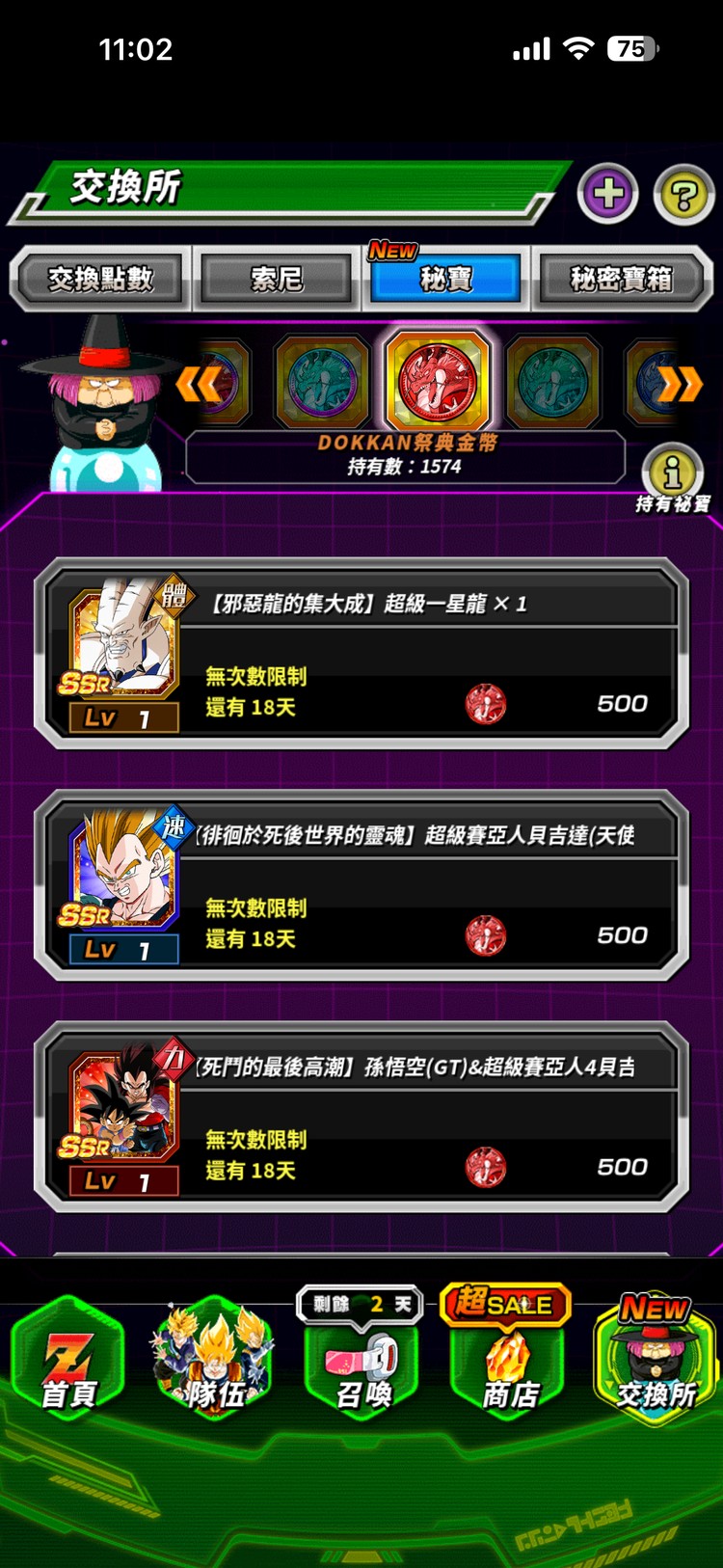Open the green plus icon
This screenshot has height=1568, width=723.
(608, 195)
